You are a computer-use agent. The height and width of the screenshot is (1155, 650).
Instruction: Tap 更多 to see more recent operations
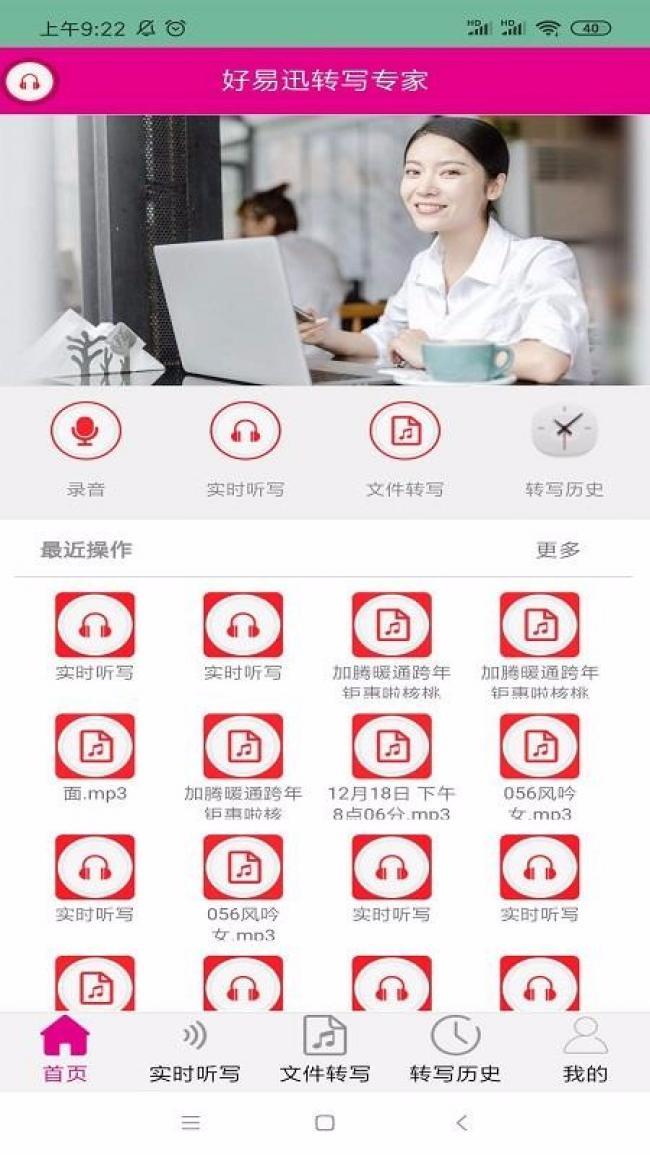point(558,550)
